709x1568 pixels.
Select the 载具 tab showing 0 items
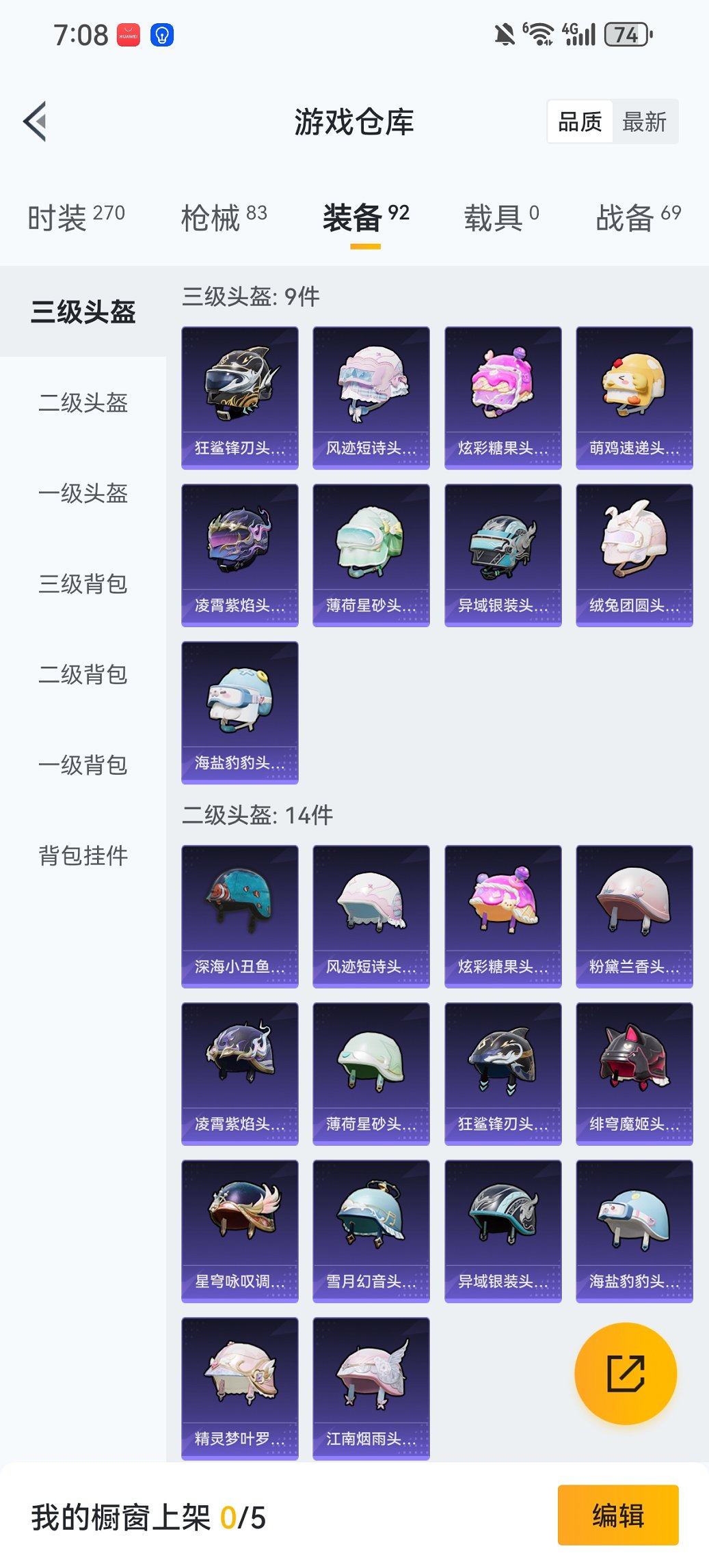pyautogui.click(x=501, y=215)
